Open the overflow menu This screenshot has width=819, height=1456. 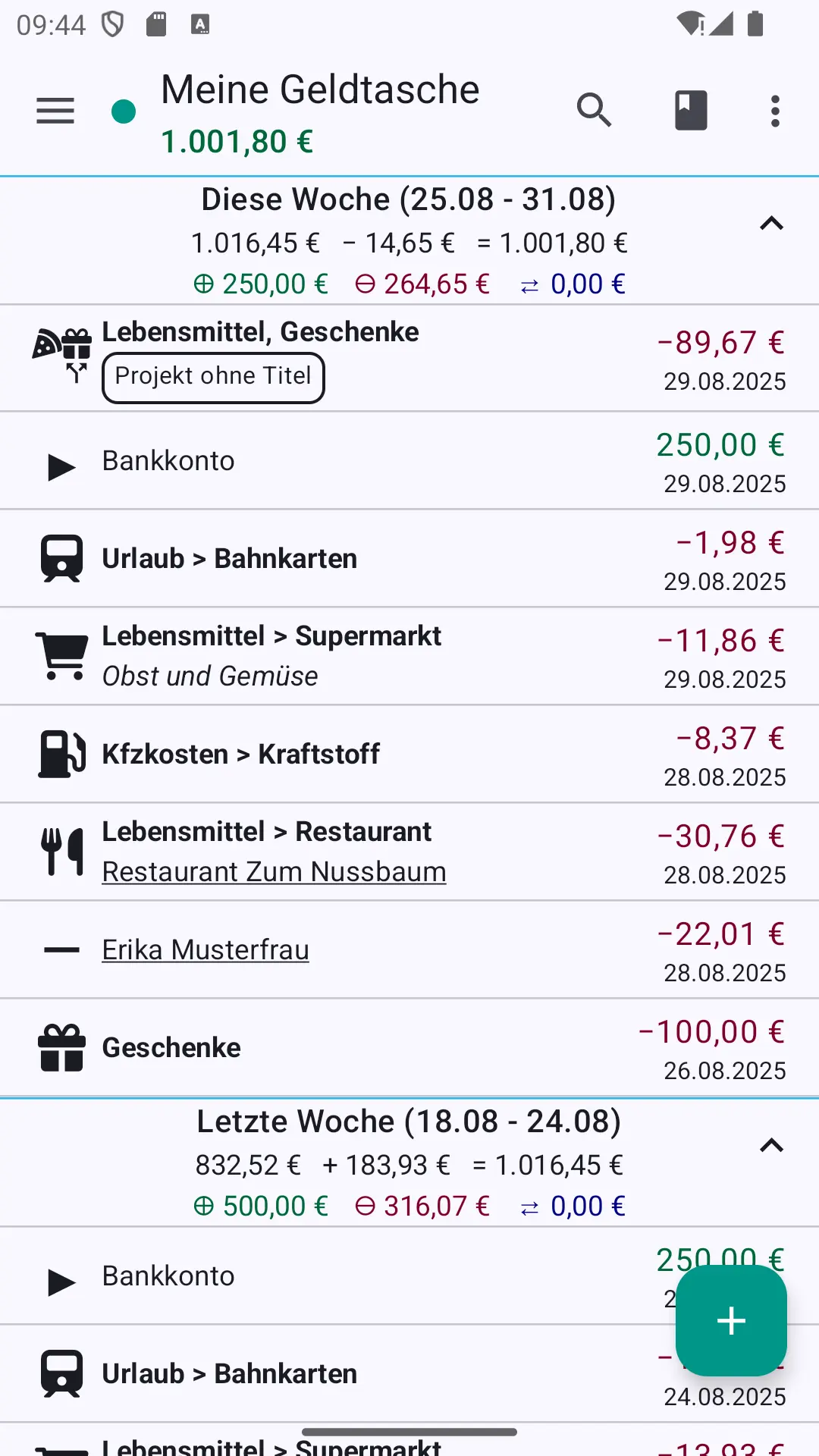[775, 111]
